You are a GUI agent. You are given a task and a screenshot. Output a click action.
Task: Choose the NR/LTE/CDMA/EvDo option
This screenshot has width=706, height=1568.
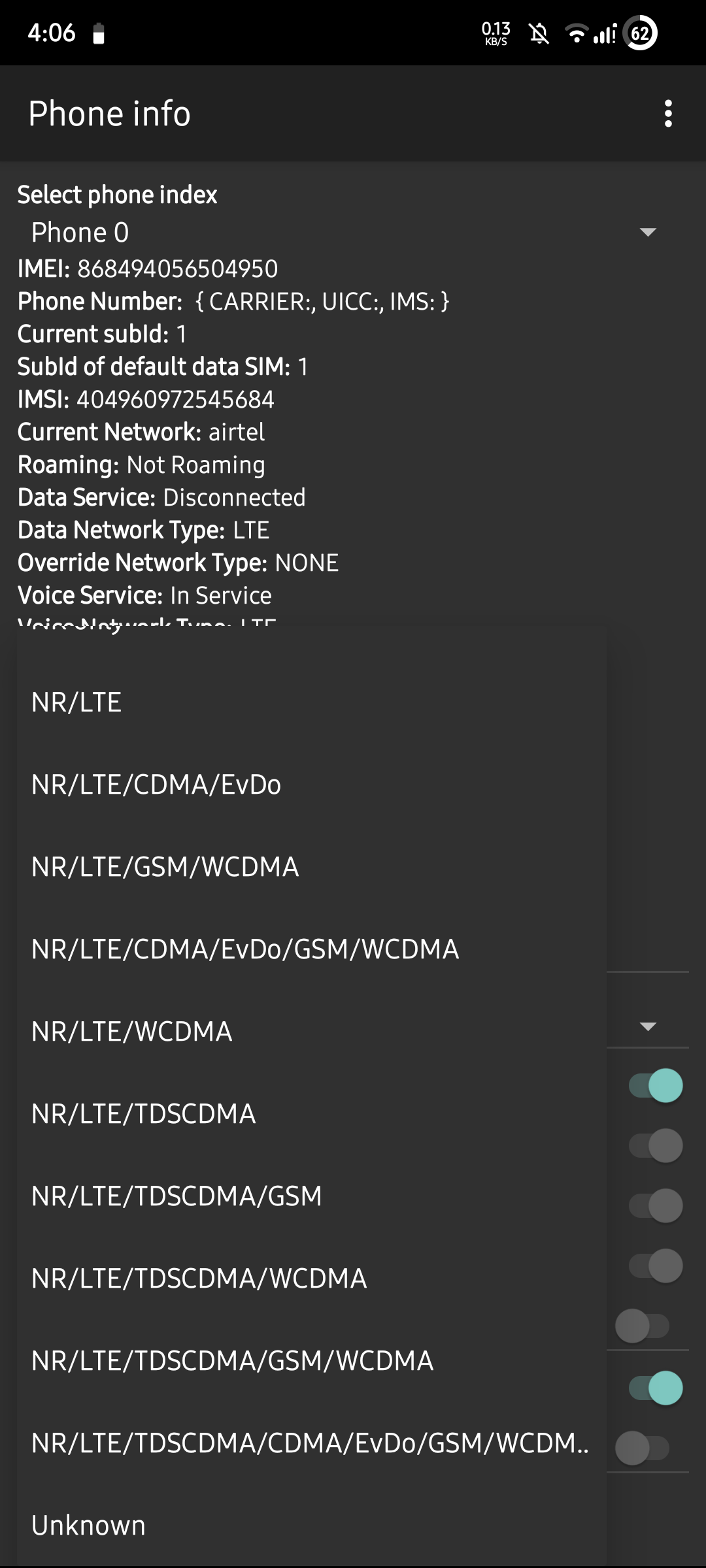[312, 785]
